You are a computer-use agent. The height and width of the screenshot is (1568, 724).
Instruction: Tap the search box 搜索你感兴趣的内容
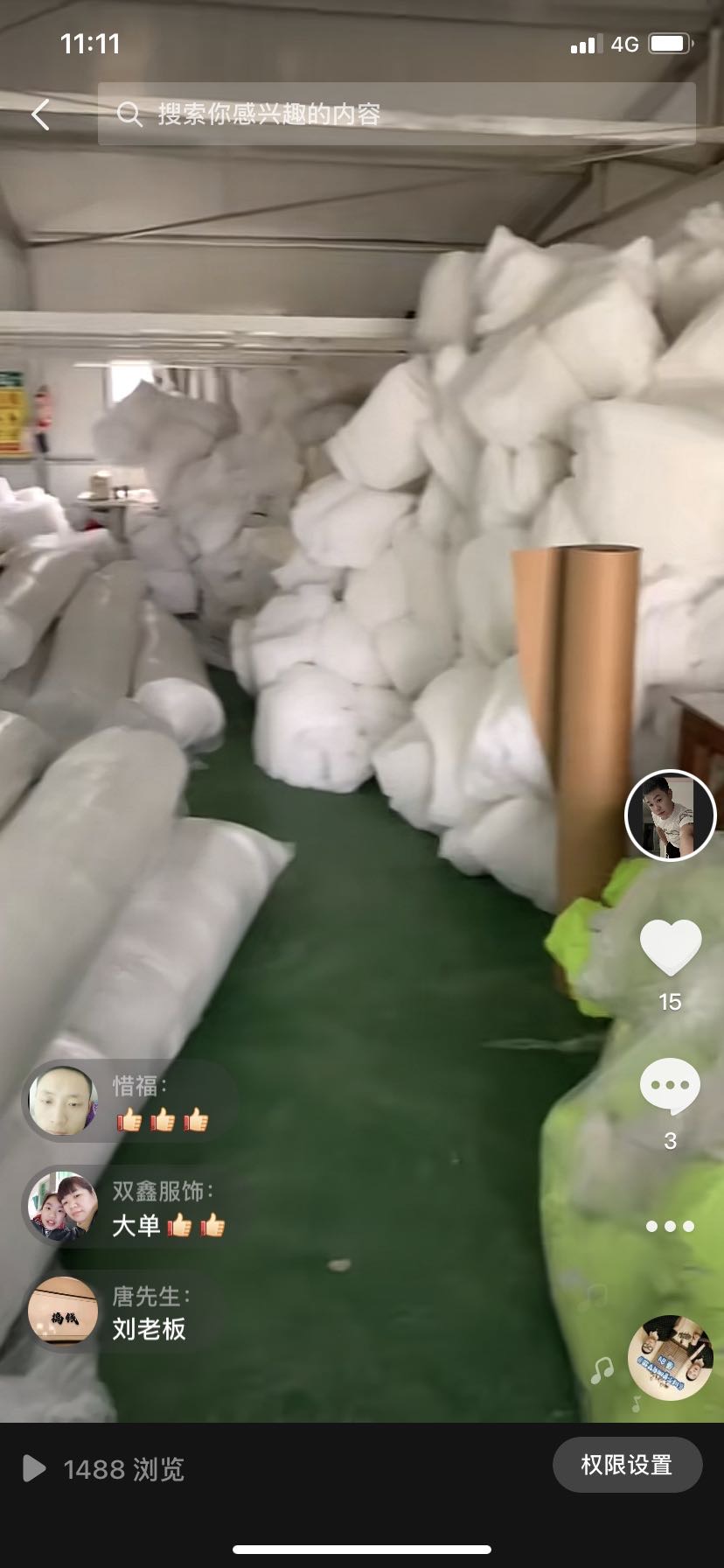click(x=397, y=115)
